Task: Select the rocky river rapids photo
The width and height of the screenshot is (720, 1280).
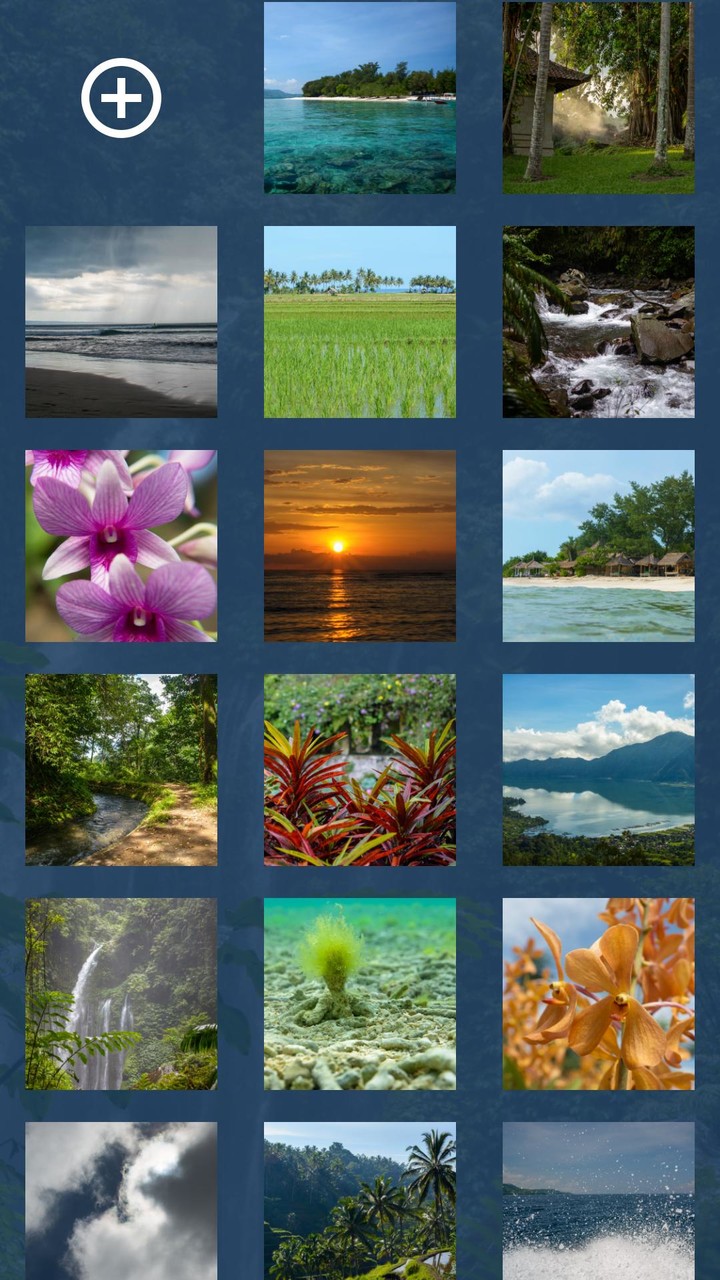Action: coord(597,320)
